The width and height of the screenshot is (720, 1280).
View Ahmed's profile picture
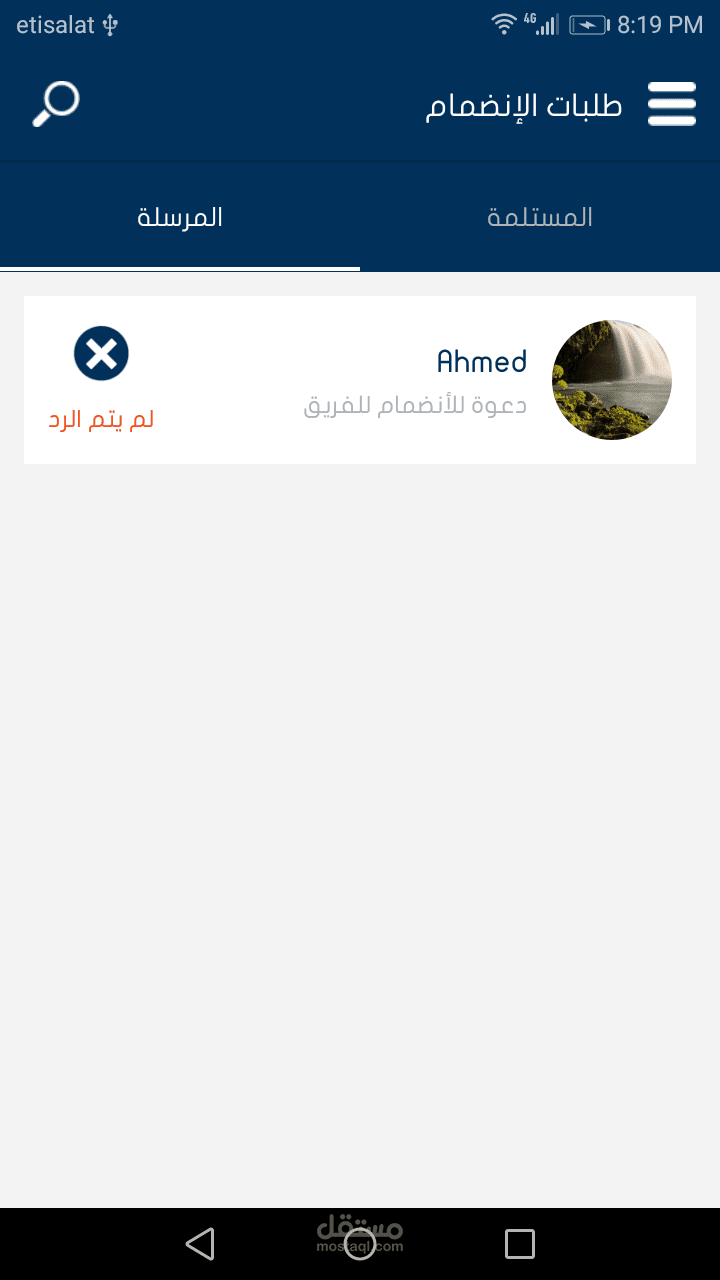pyautogui.click(x=611, y=380)
